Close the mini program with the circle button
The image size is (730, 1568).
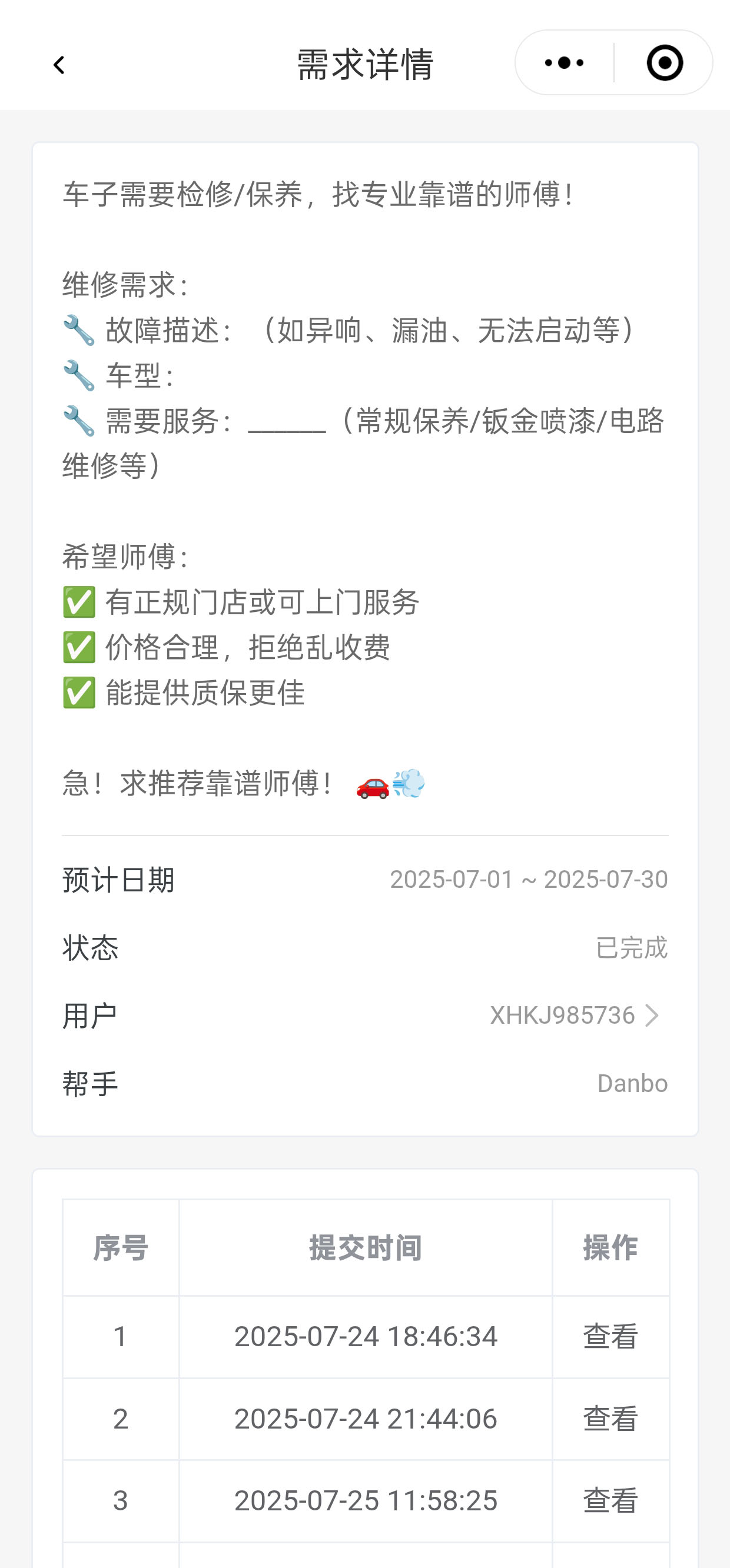point(664,63)
